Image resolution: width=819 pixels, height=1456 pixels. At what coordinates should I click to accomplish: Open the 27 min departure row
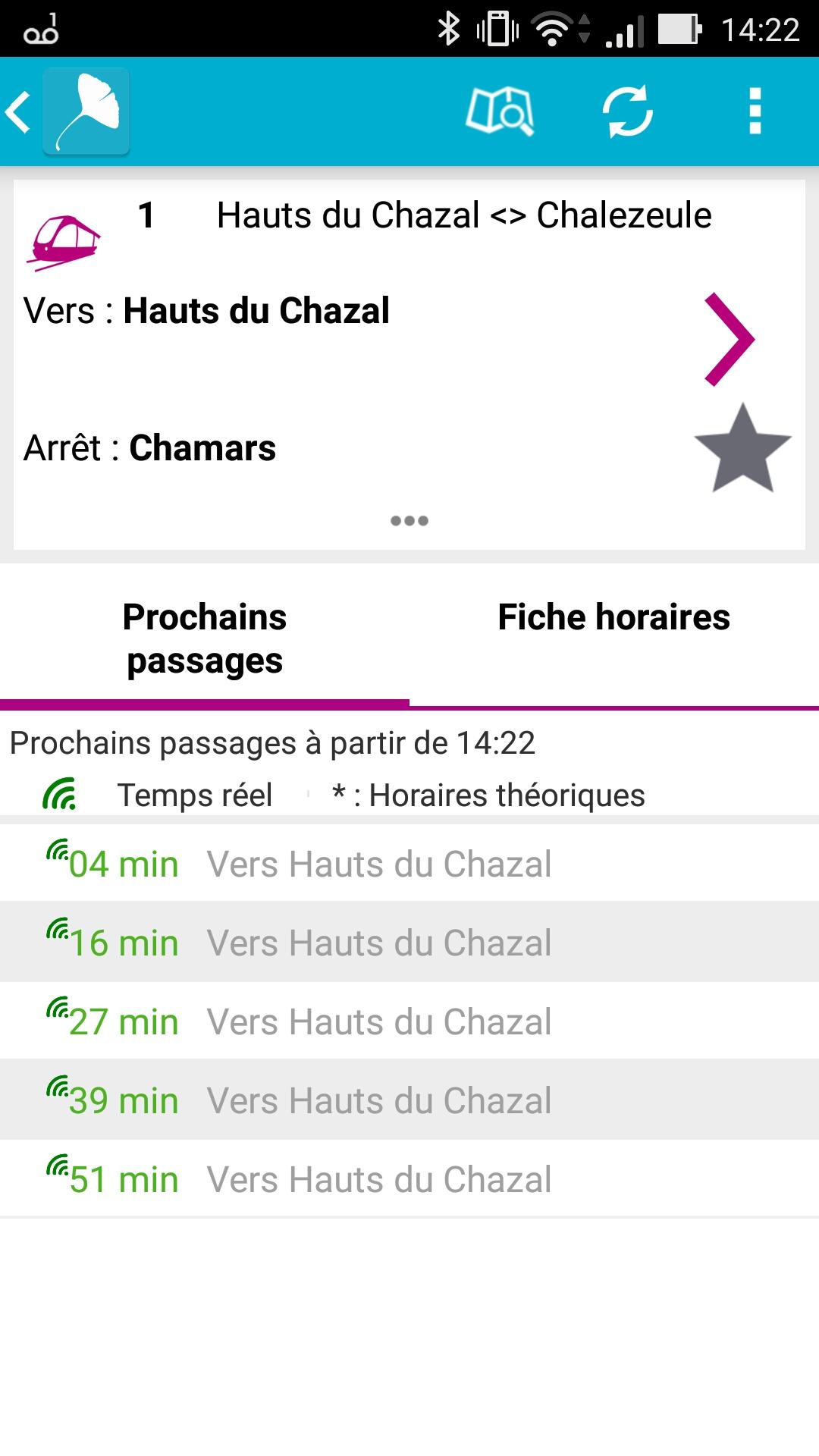pyautogui.click(x=409, y=1021)
